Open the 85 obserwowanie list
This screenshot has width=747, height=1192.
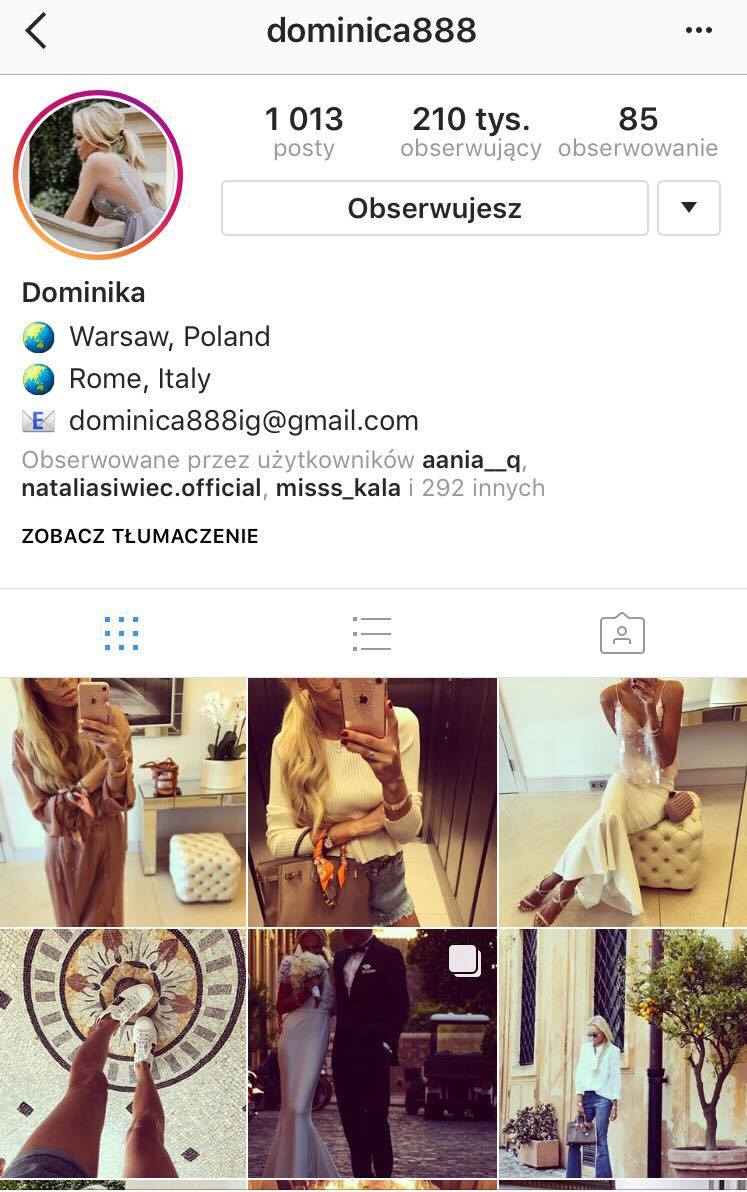[637, 132]
